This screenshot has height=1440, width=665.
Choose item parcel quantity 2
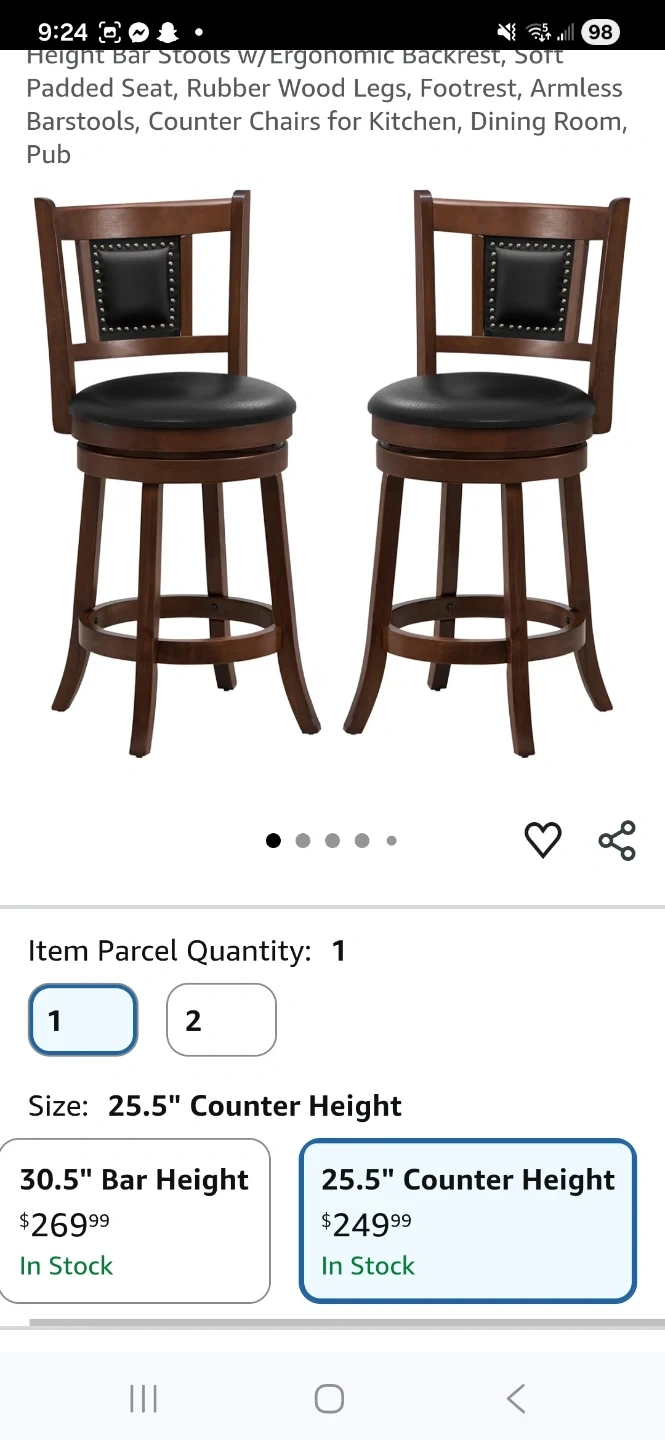pyautogui.click(x=221, y=1020)
